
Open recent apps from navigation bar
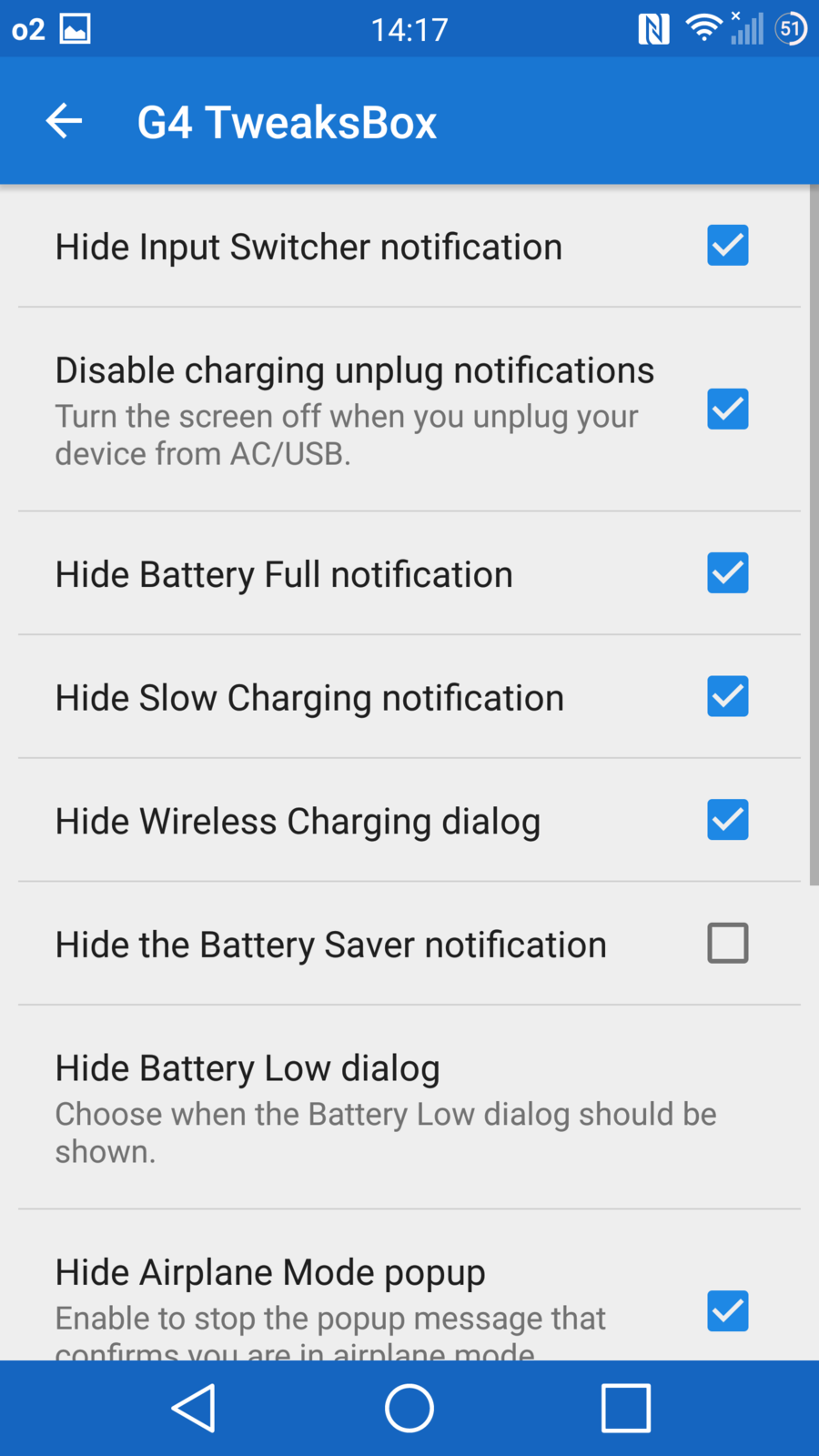tap(625, 1408)
